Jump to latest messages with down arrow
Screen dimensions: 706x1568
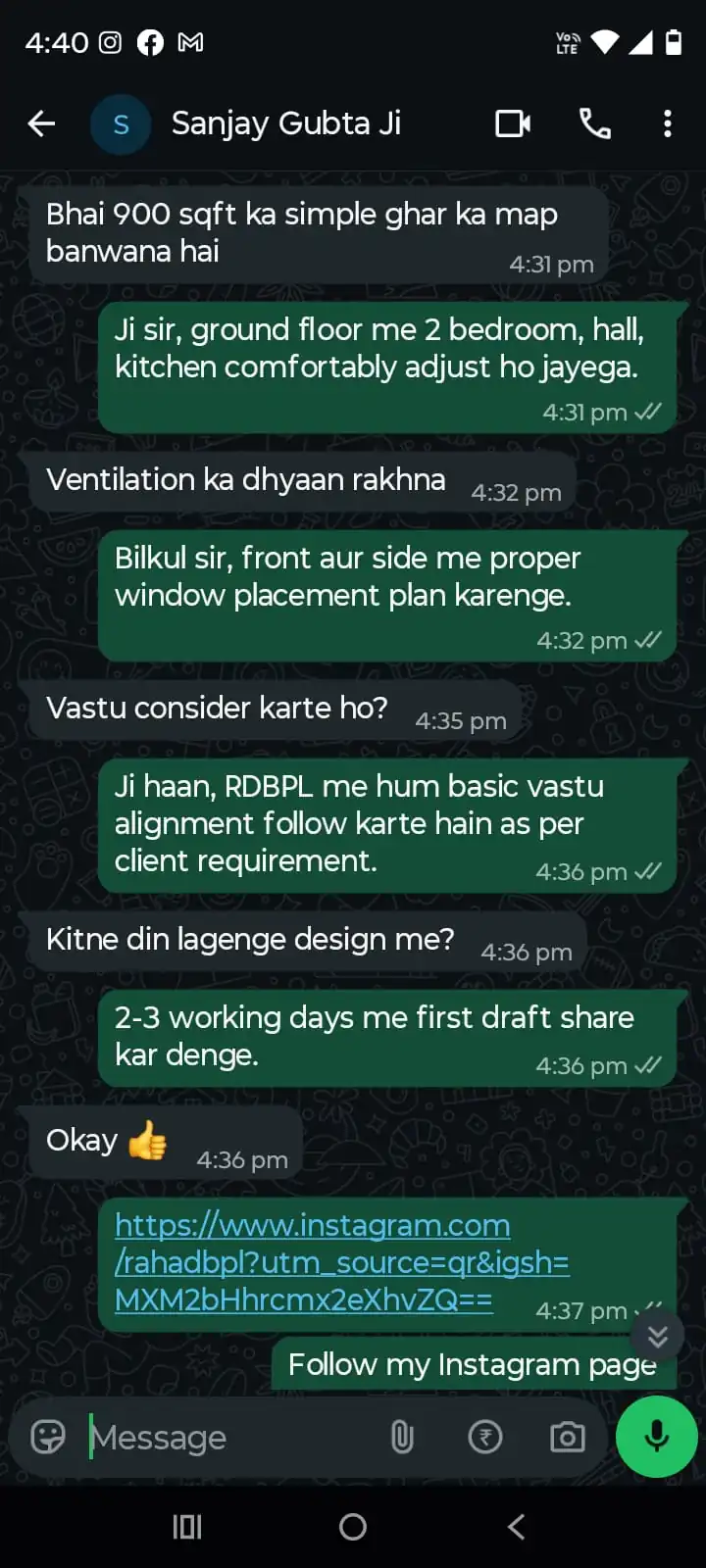tap(657, 1336)
